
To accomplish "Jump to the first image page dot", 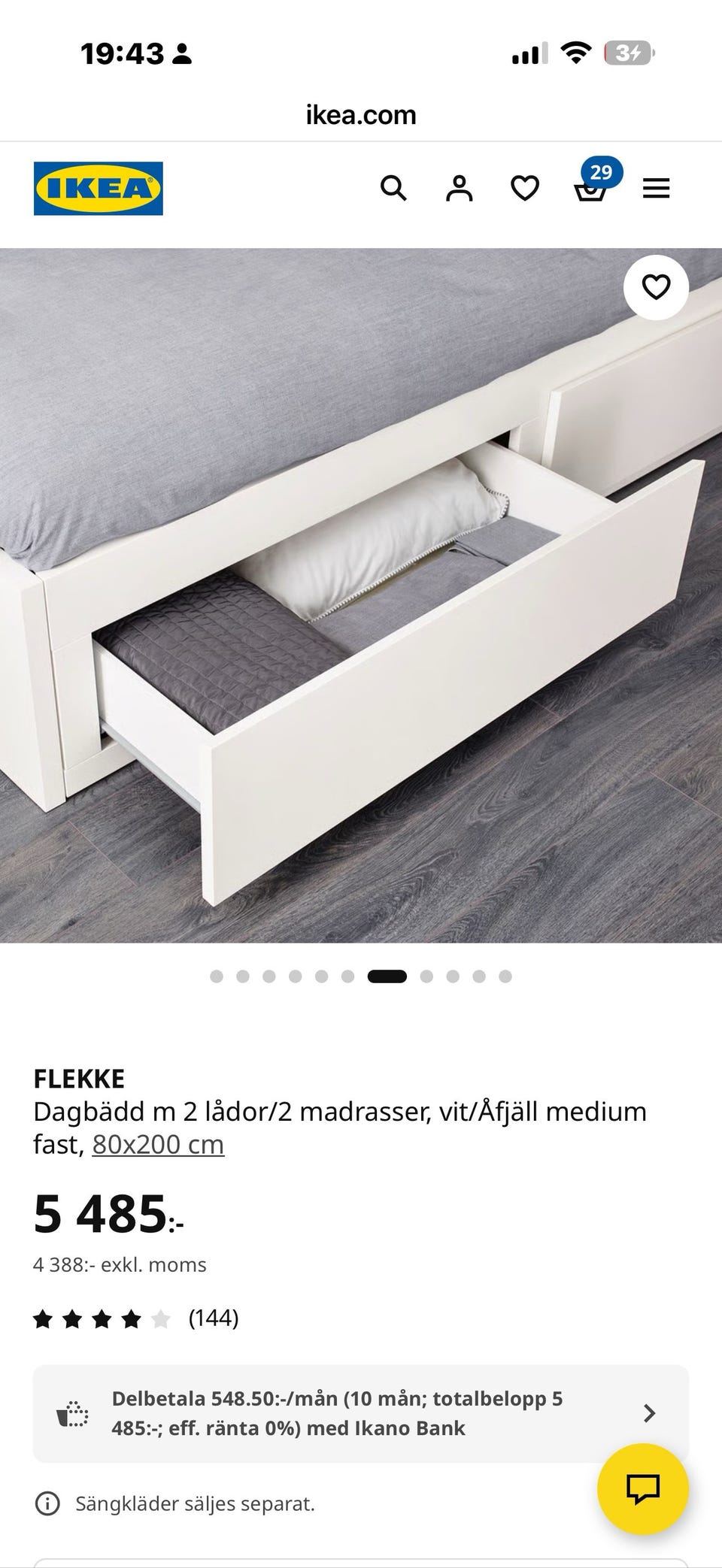I will coord(217,976).
